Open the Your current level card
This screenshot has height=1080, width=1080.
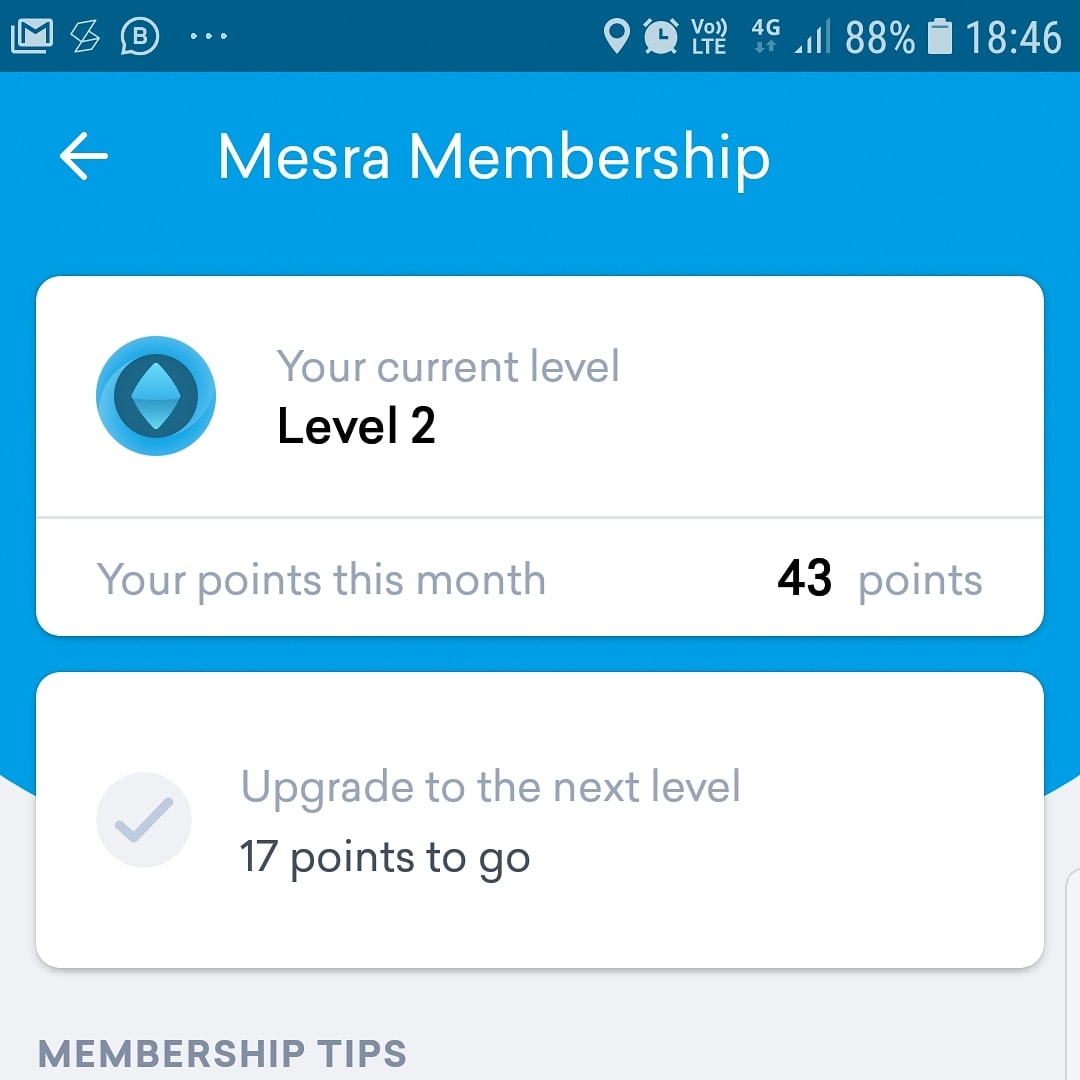pos(539,396)
